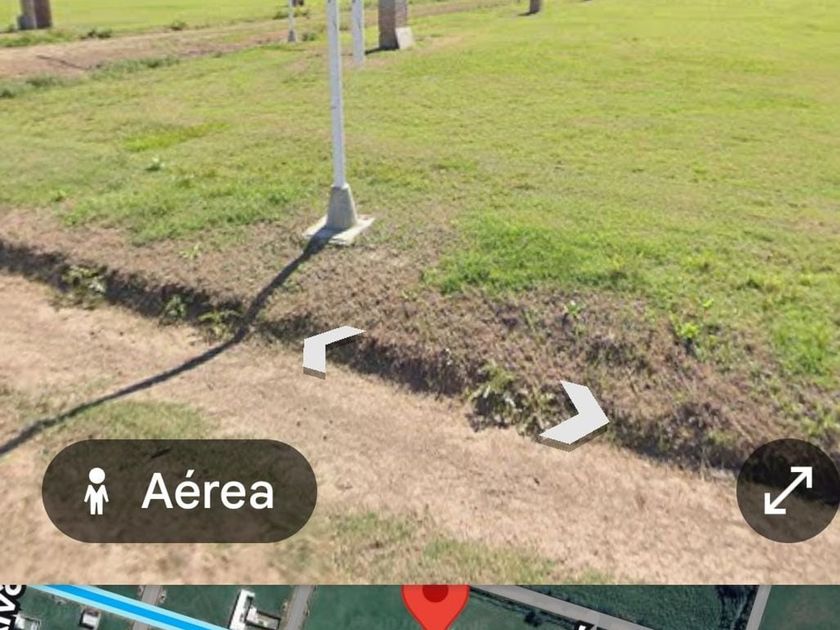Switch to the Aérea view
This screenshot has height=630, width=840.
point(179,491)
